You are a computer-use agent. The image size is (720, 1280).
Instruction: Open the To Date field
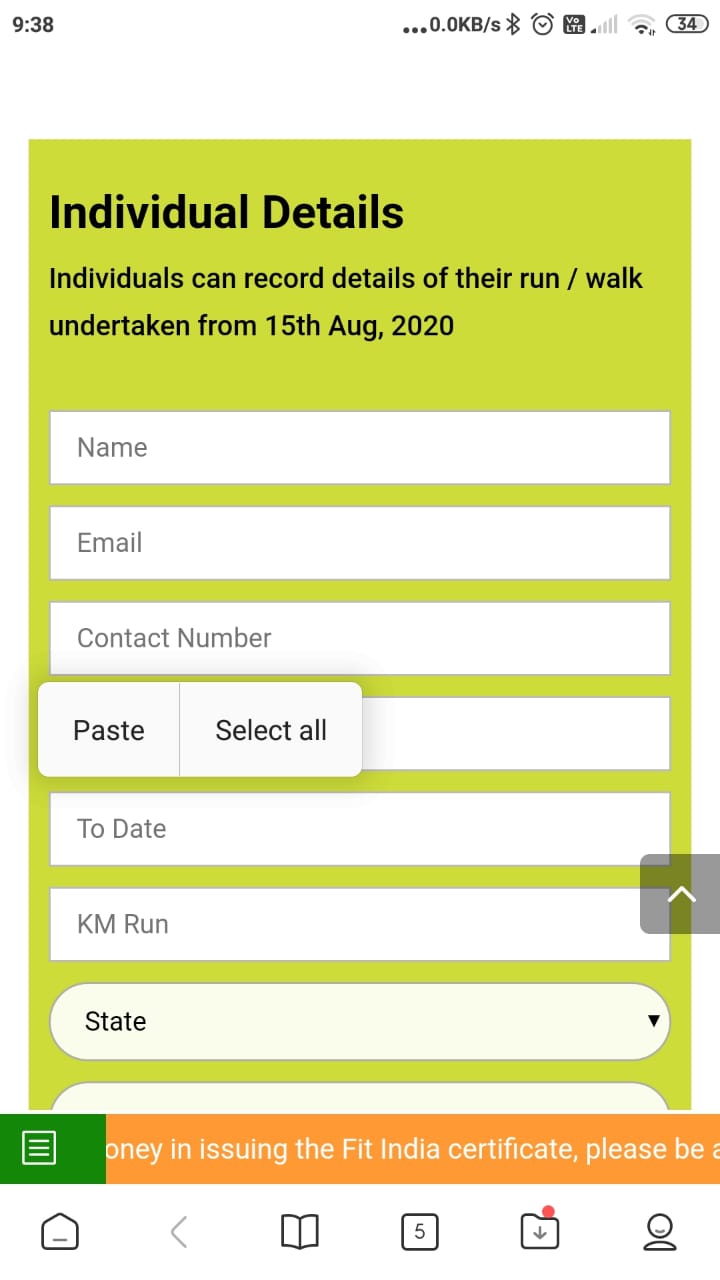360,829
